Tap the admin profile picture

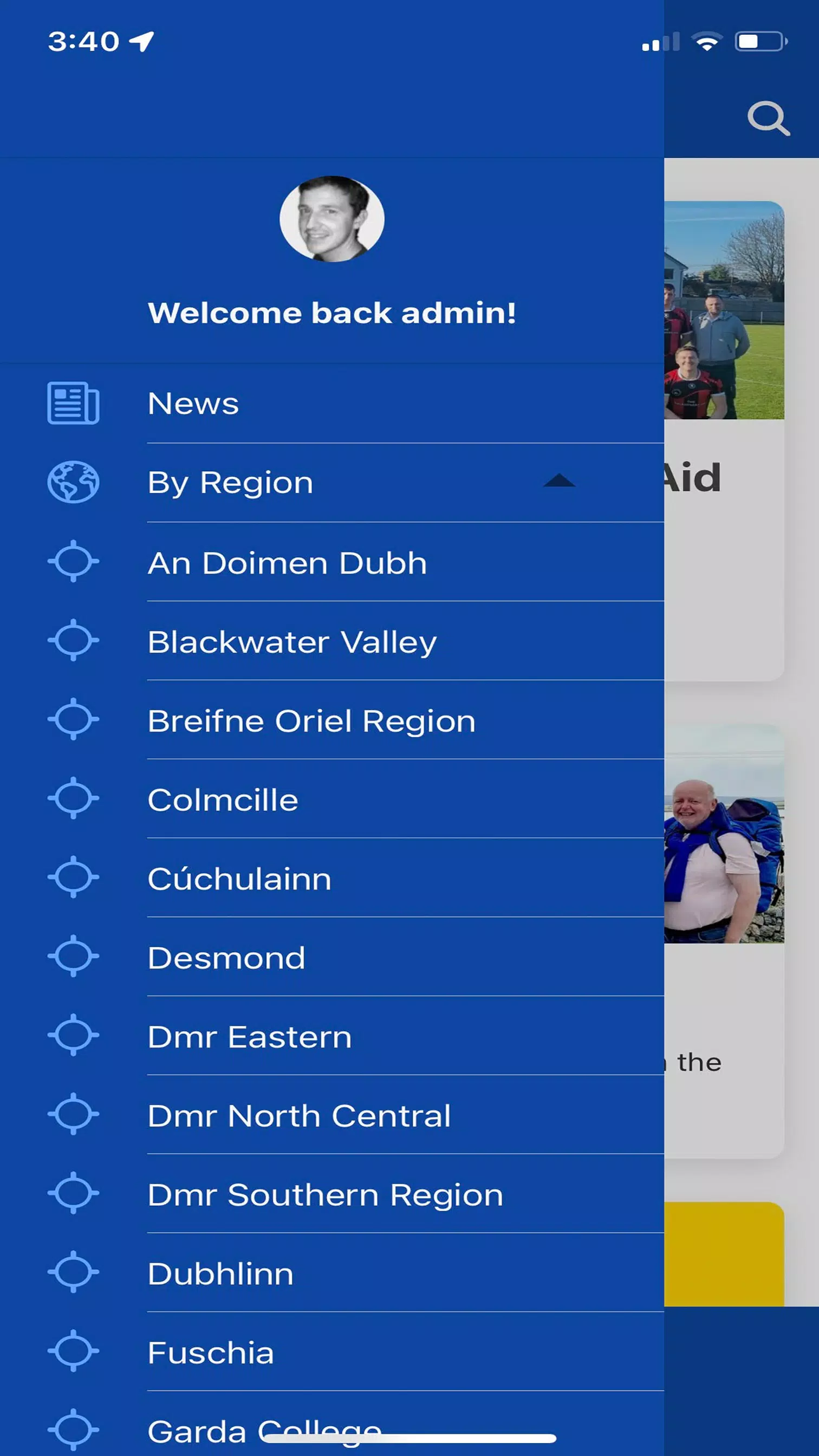(332, 219)
